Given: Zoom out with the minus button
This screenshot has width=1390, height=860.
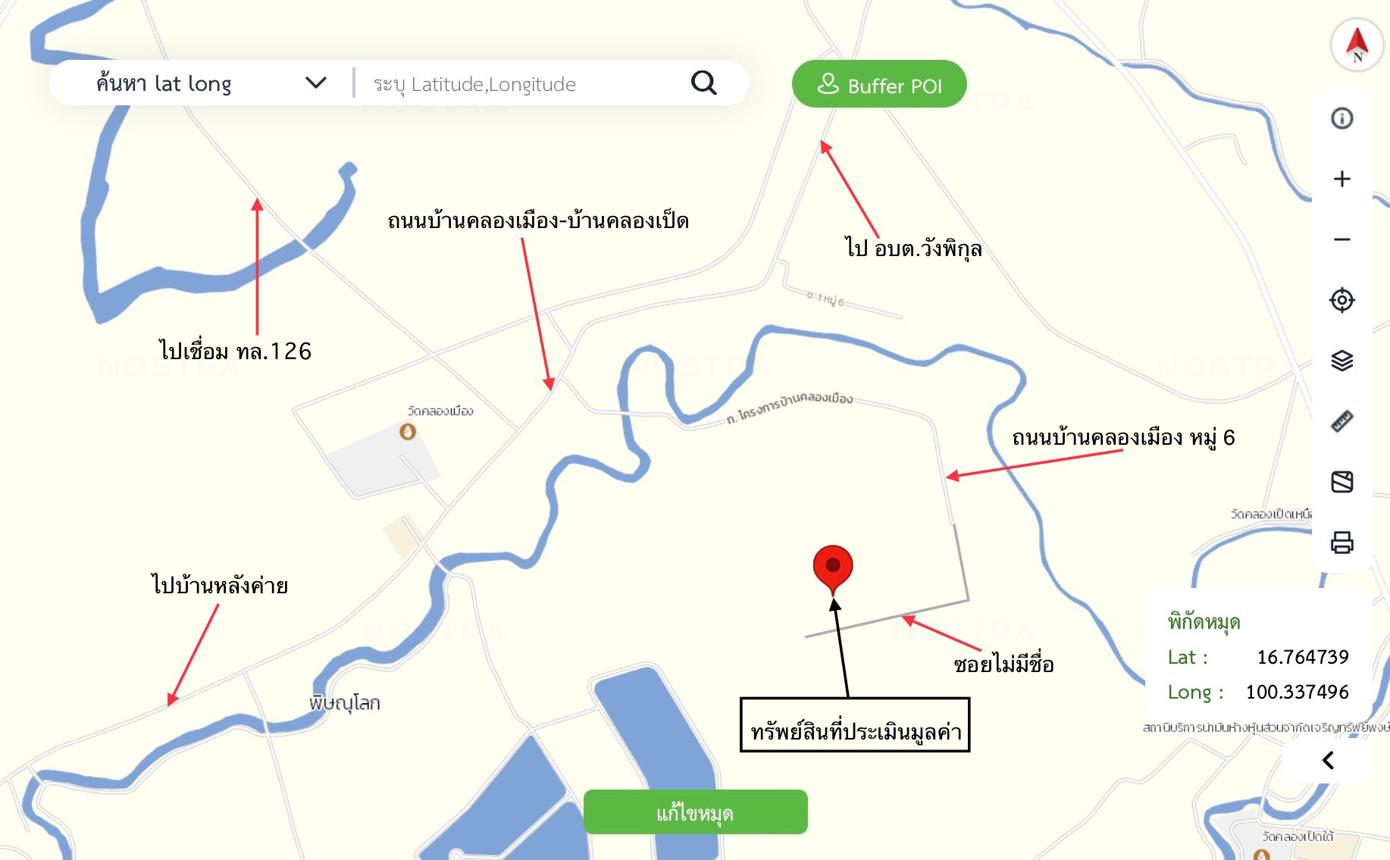Looking at the screenshot, I should [1342, 240].
